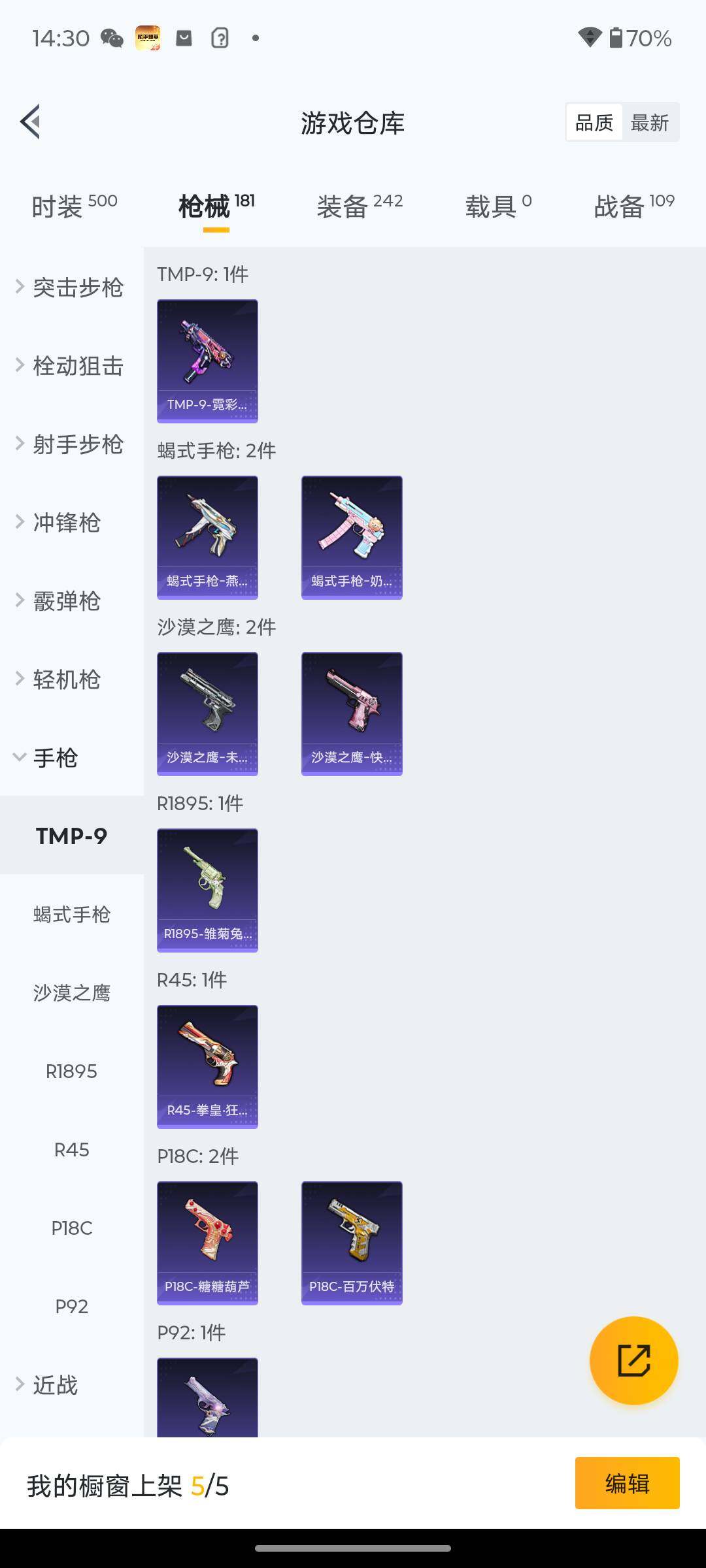This screenshot has height=1568, width=706.
Task: Open the P18C-糖糖葫芦 skin card
Action: tap(207, 1243)
